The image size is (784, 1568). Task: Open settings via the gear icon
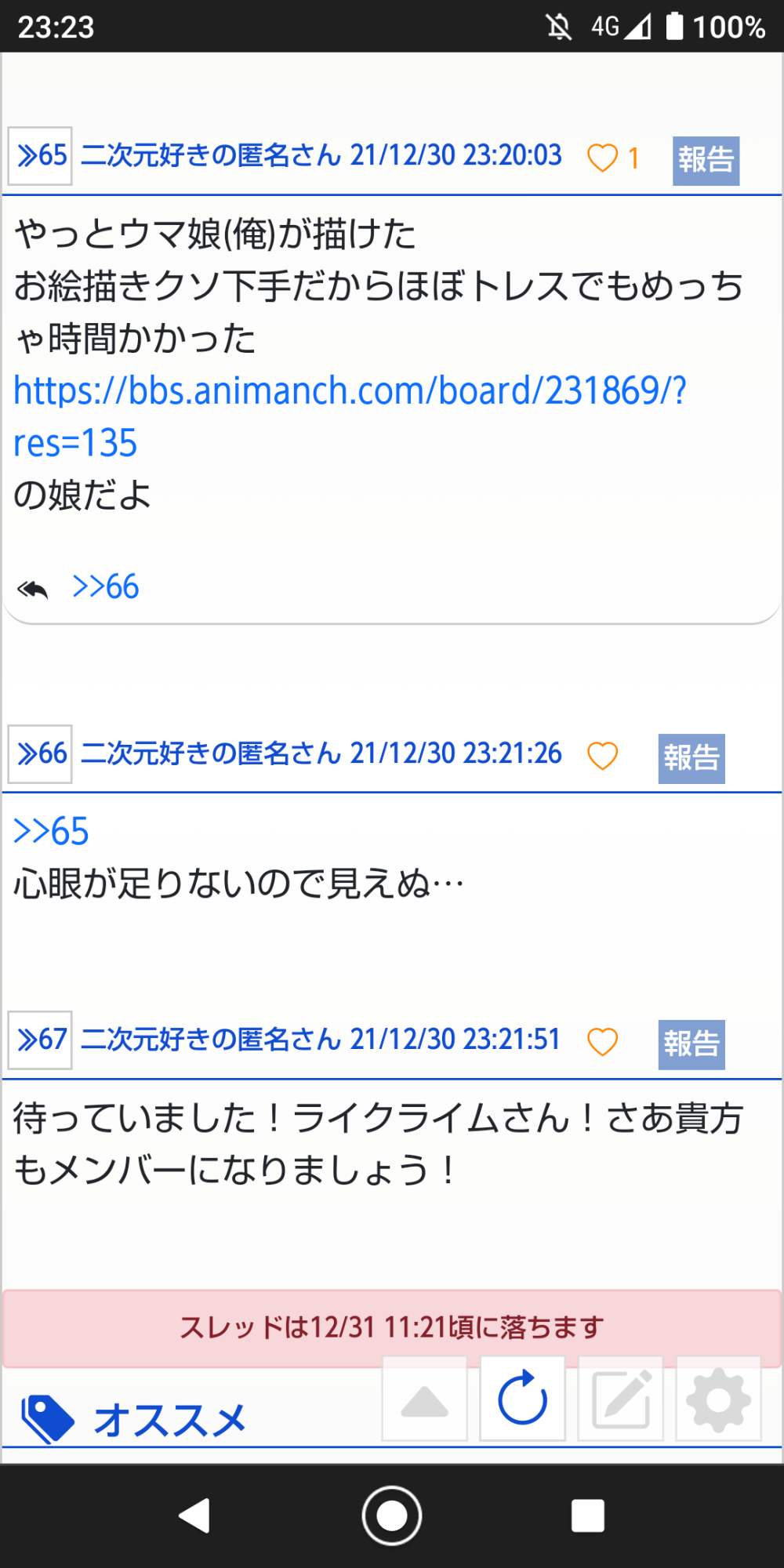coord(718,1399)
